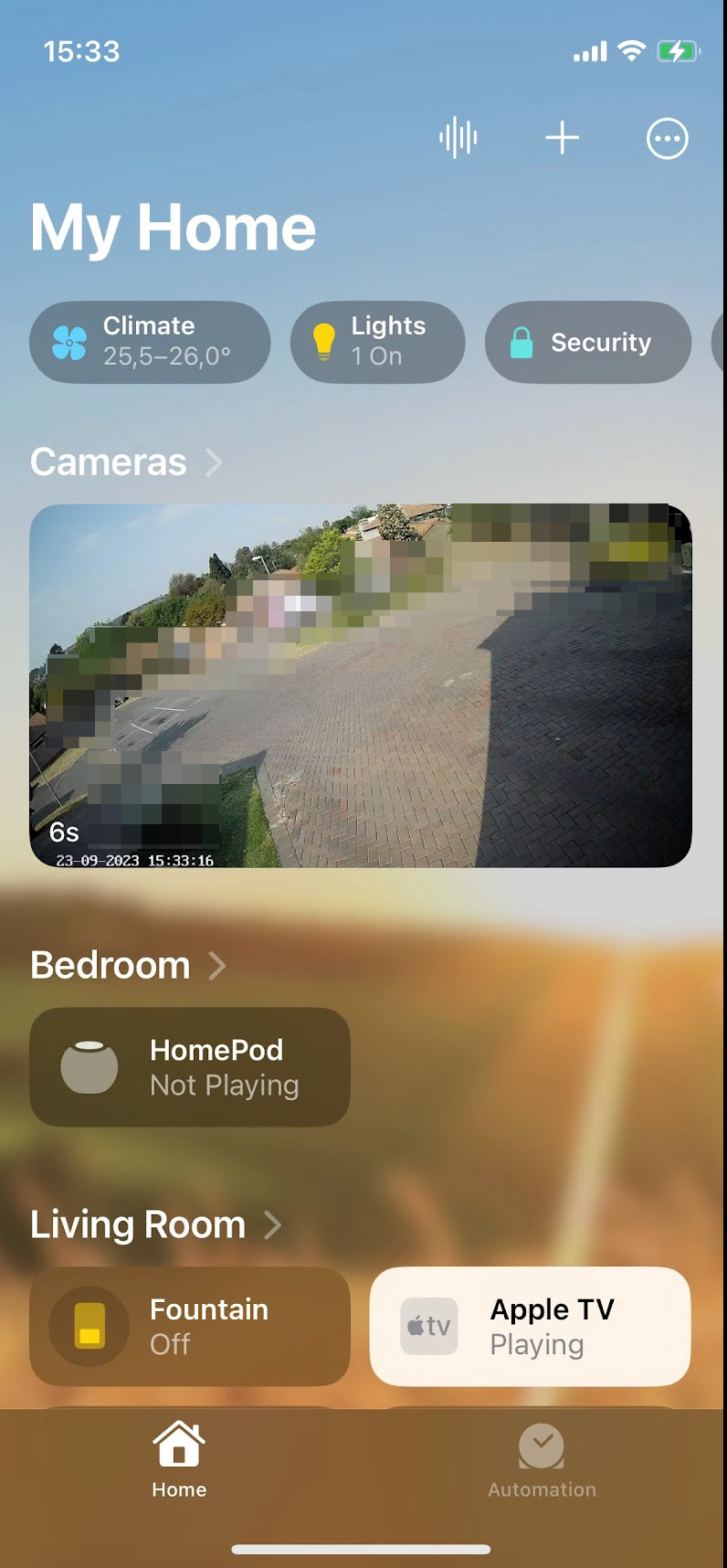Tap the intercom waveform icon
This screenshot has height=1568, width=727.
[458, 139]
